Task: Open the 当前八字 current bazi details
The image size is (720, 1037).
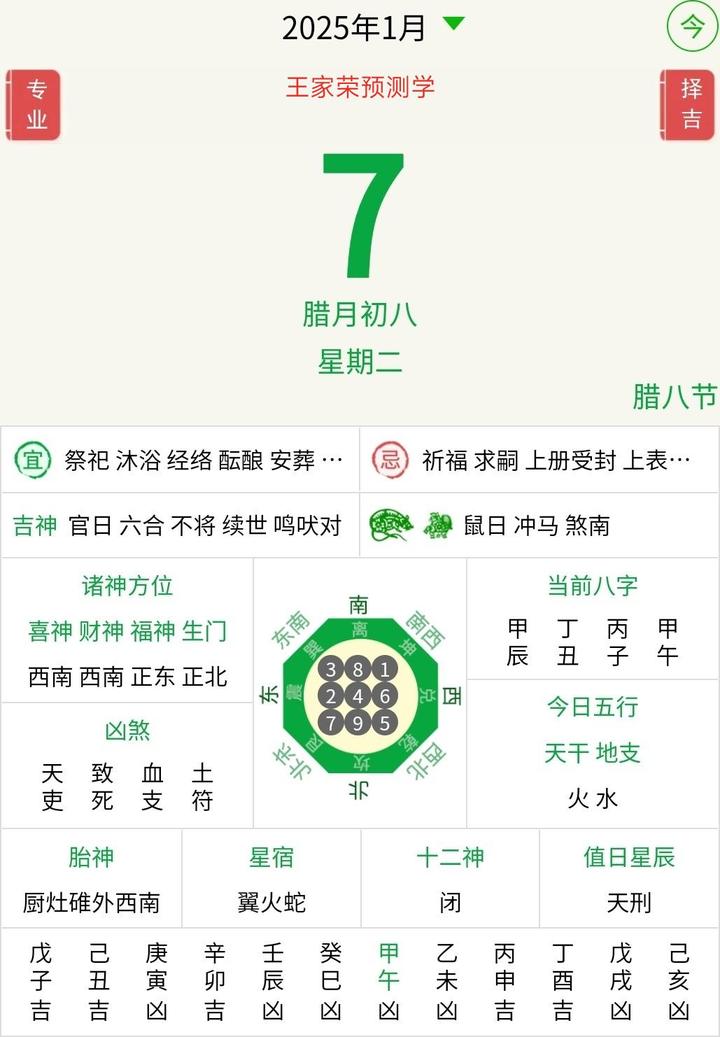Action: point(592,620)
